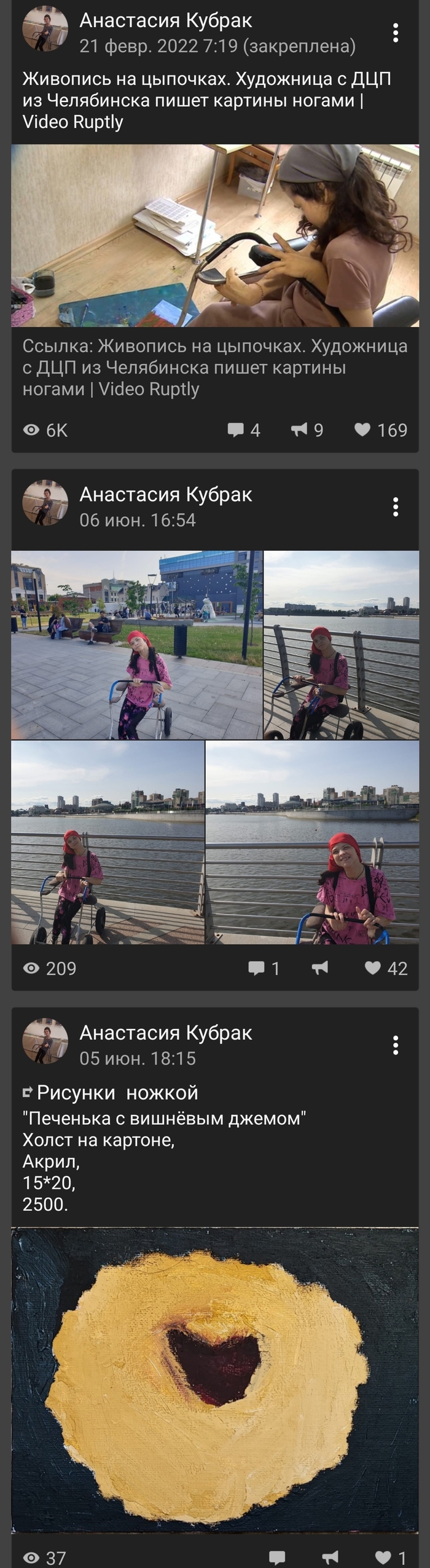430x1568 pixels.
Task: Open the top-right photo by the river railing
Action: pyautogui.click(x=342, y=644)
